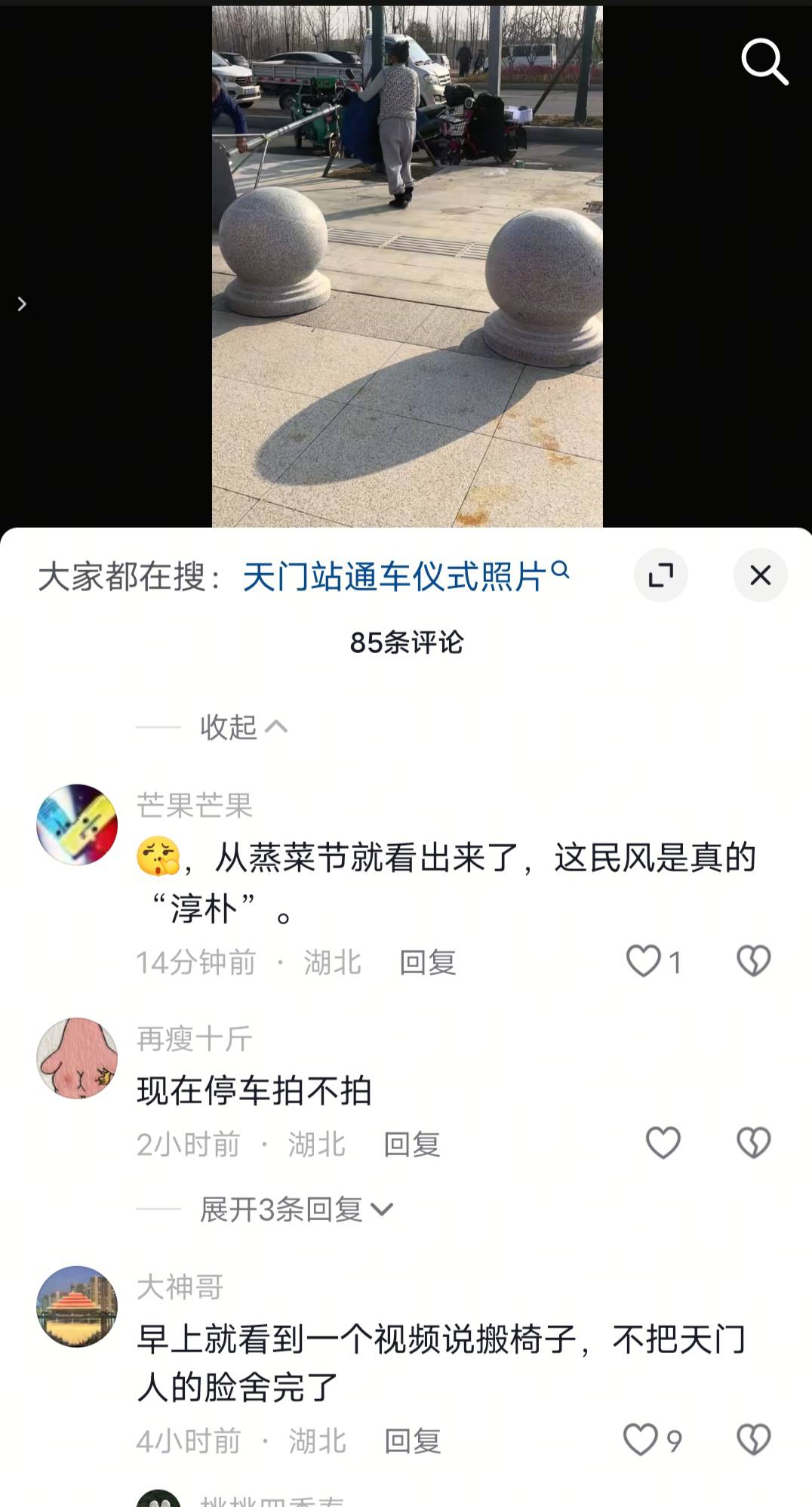Reply to 再瘦十斤's comment
Screen dimensions: 812x1507
pos(411,1145)
